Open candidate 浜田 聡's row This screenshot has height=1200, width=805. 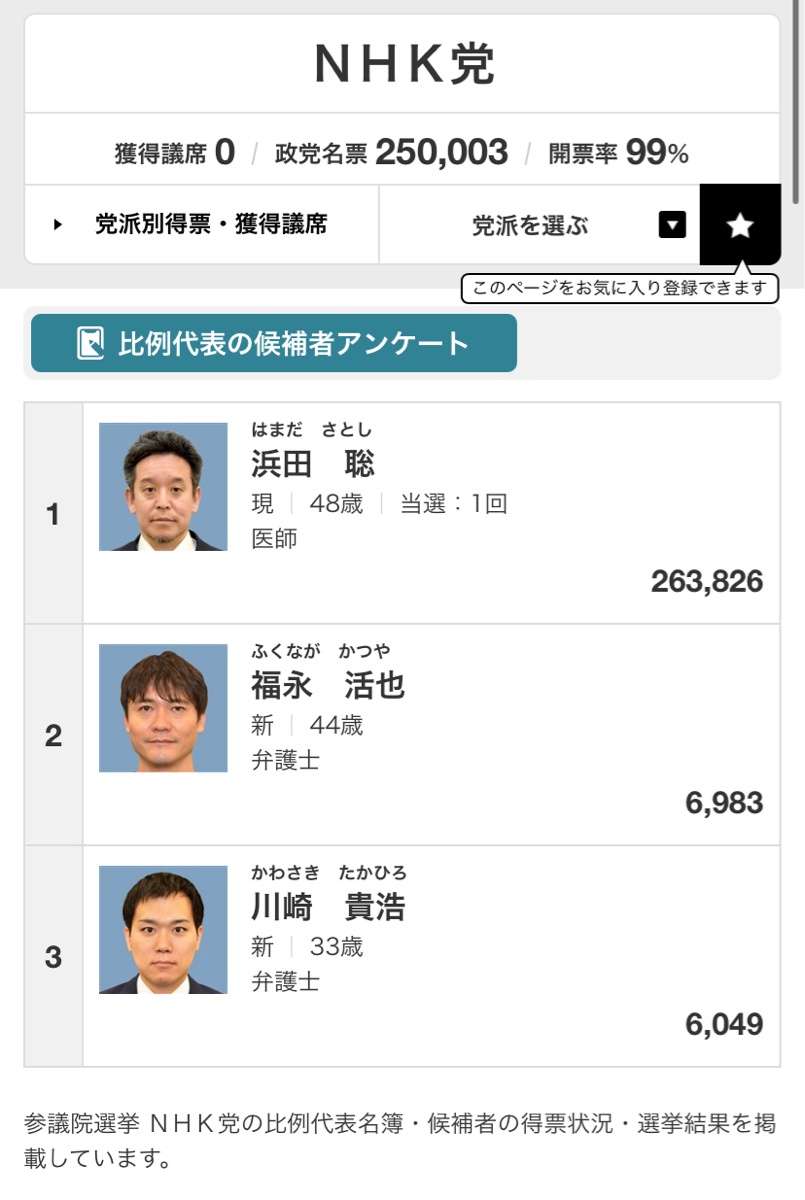tap(430, 513)
